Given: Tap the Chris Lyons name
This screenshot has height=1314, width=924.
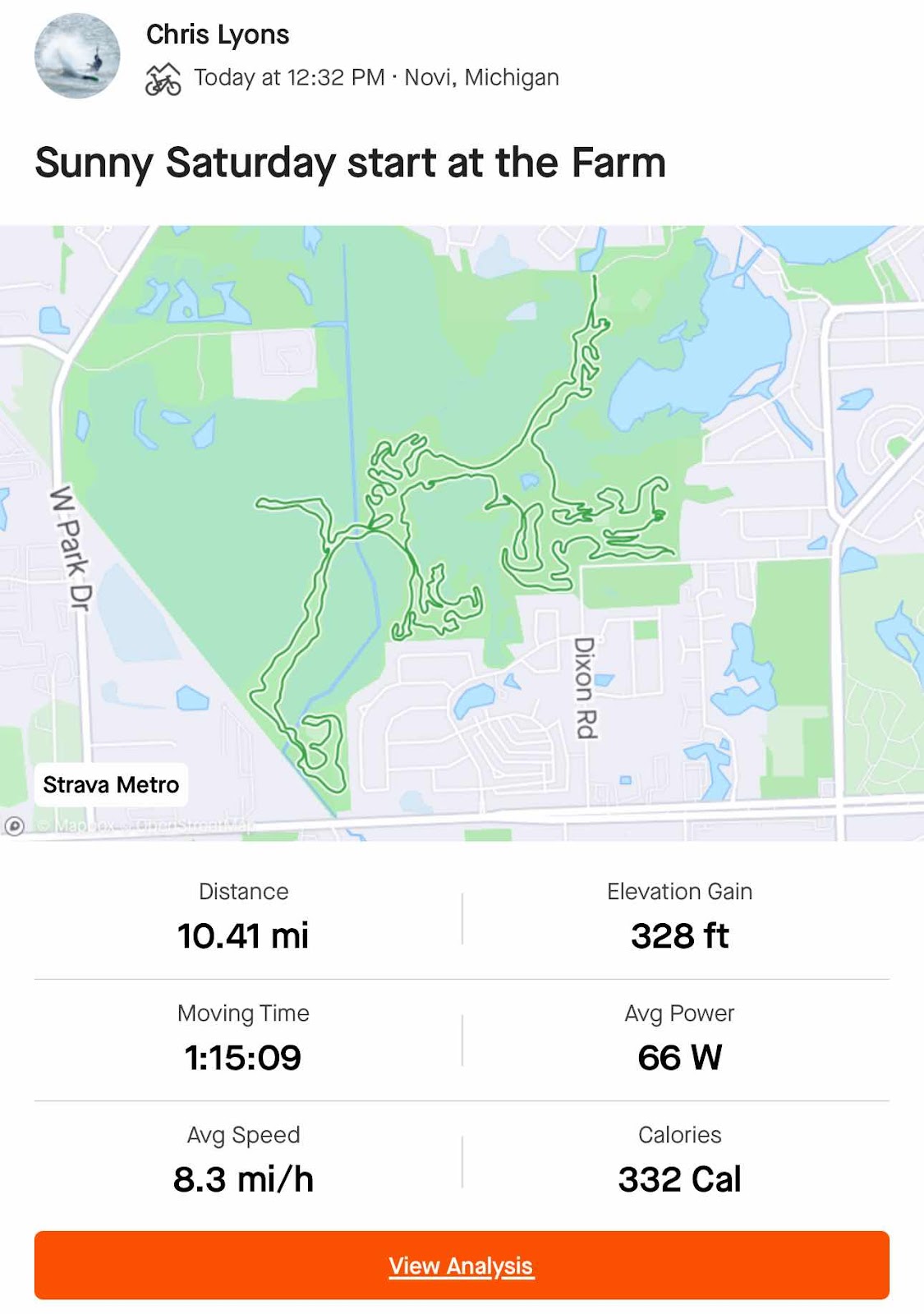Looking at the screenshot, I should [x=218, y=34].
